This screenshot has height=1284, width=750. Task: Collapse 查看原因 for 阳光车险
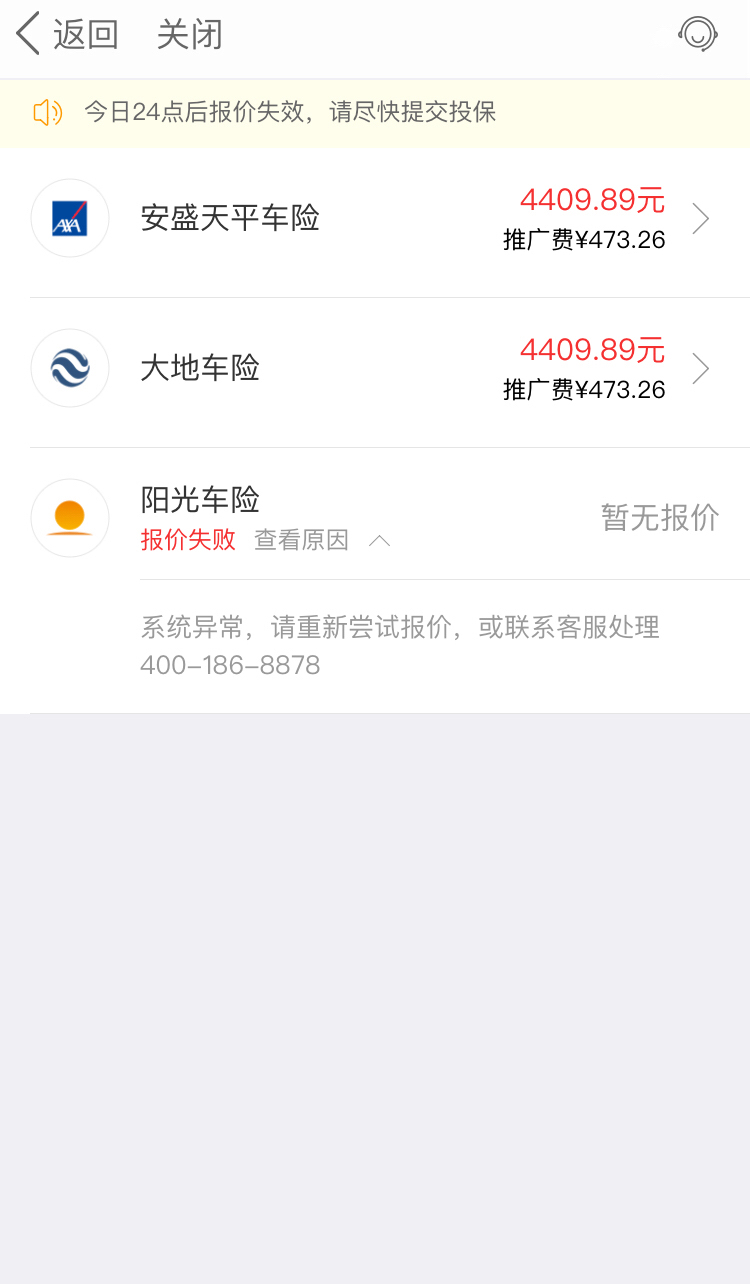coord(320,541)
